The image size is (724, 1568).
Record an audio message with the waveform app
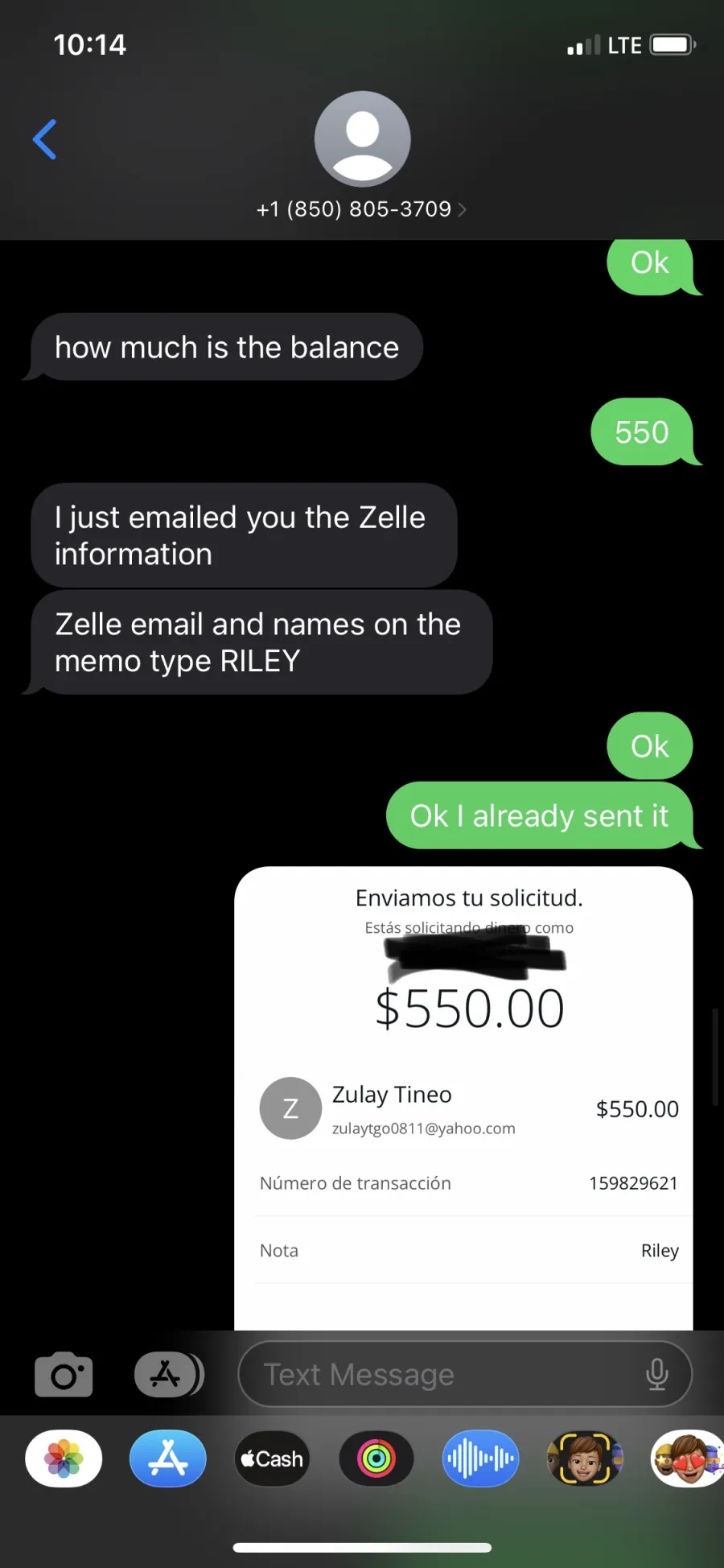[480, 1459]
